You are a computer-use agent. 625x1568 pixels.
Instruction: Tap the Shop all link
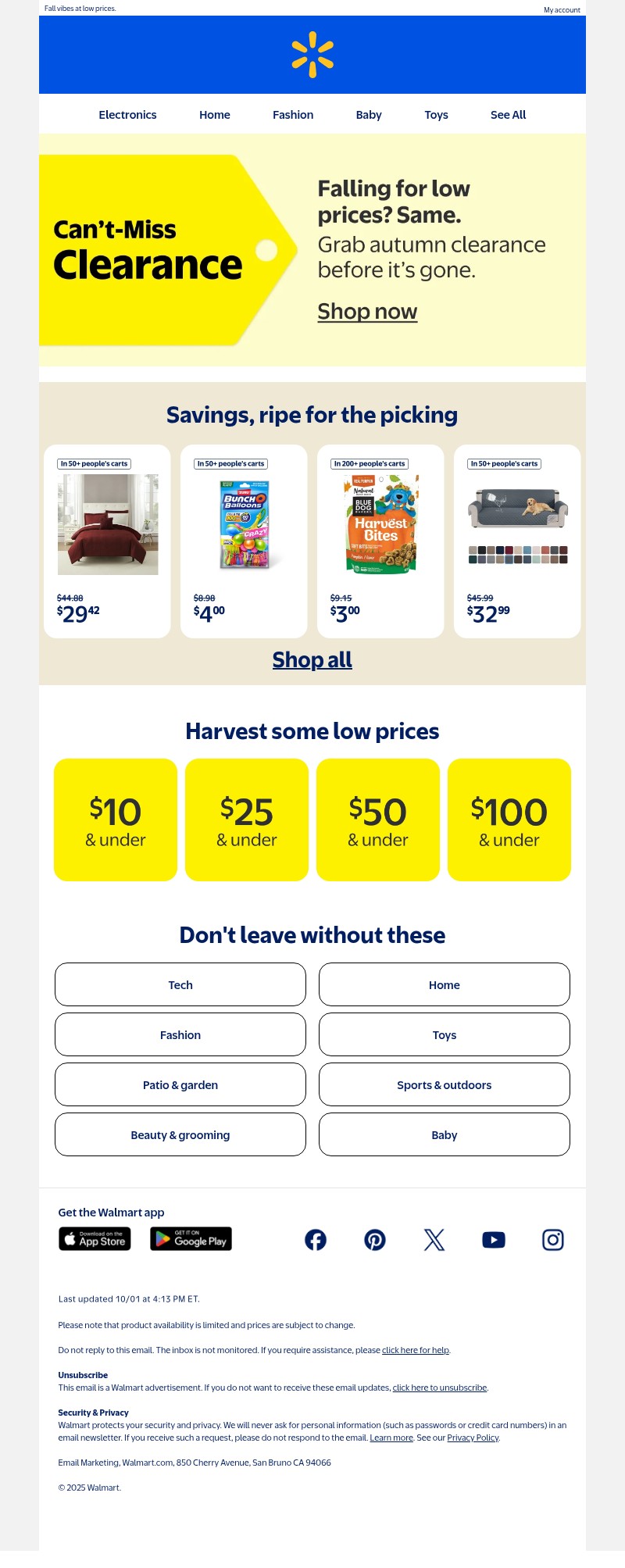click(312, 660)
